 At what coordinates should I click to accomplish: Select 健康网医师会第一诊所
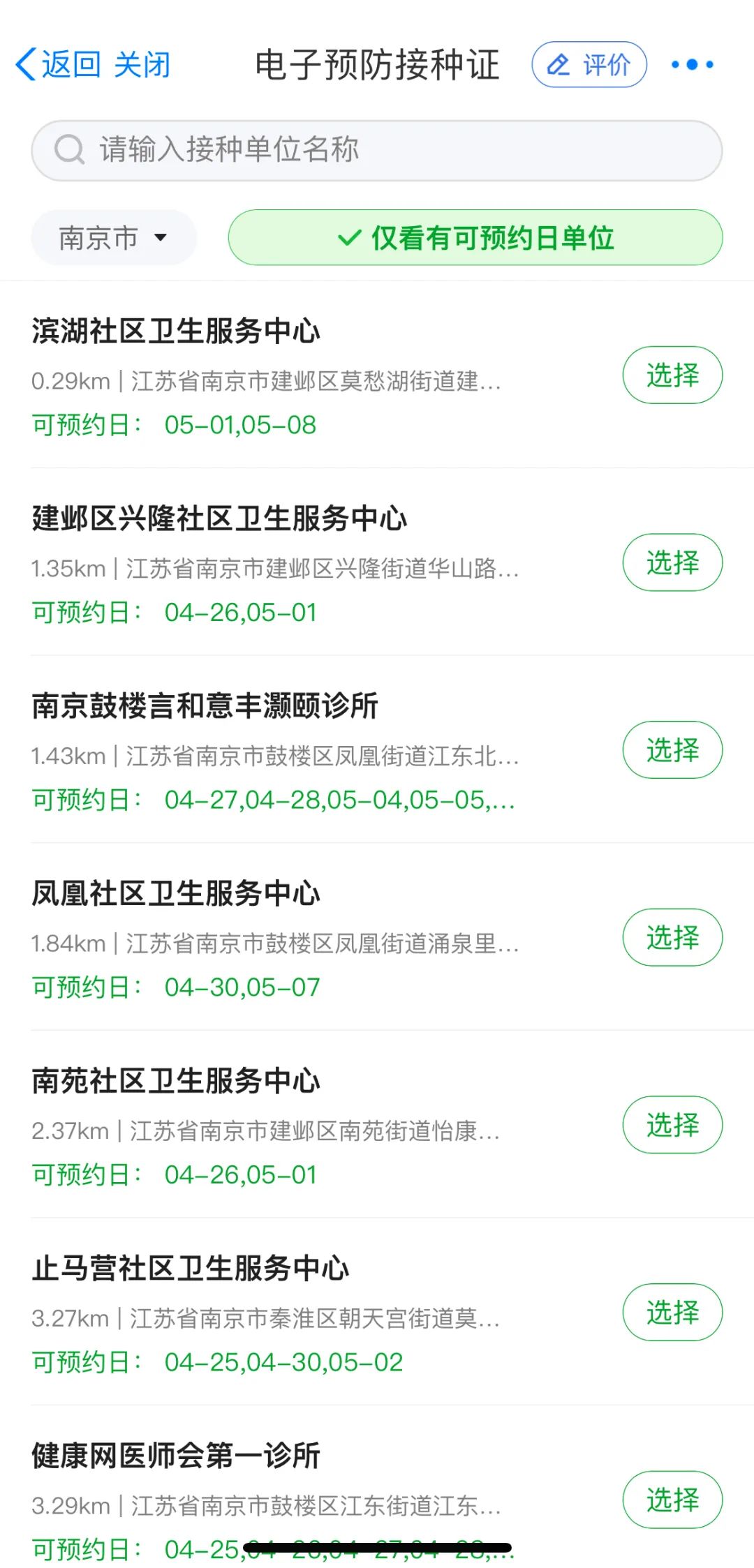pos(672,1500)
